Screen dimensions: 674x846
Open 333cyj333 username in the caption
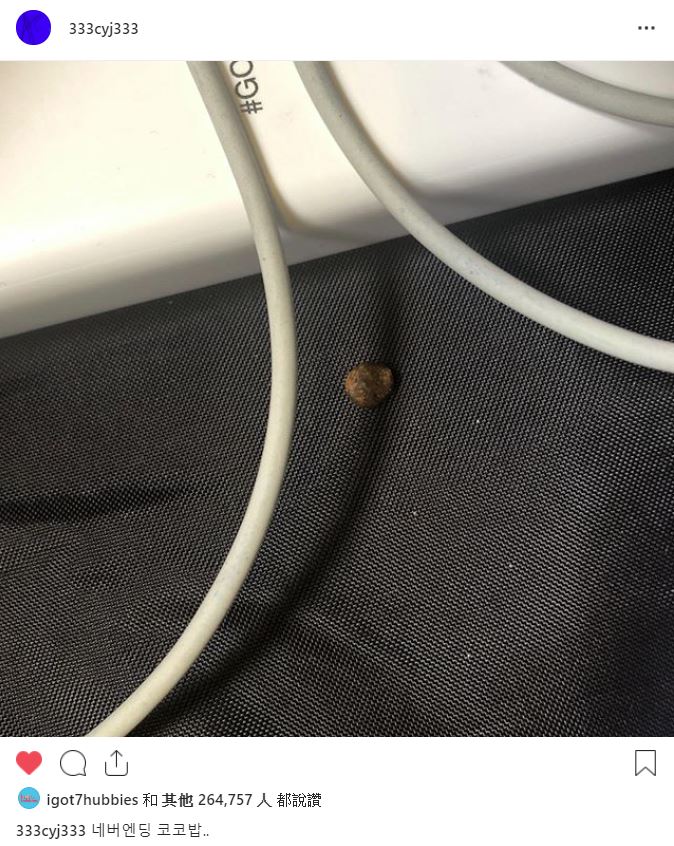point(50,830)
